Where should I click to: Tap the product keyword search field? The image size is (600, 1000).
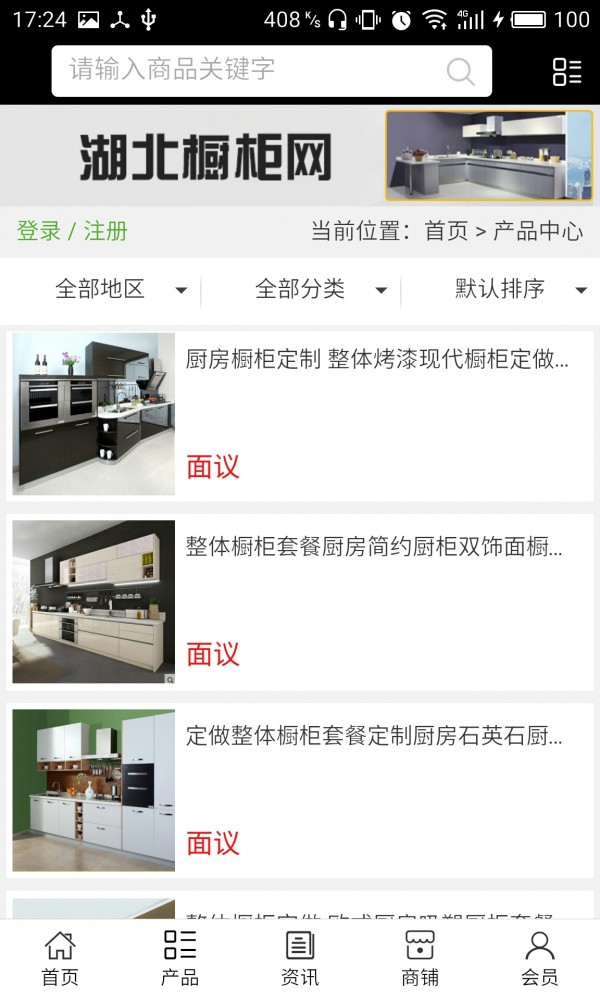tap(250, 70)
